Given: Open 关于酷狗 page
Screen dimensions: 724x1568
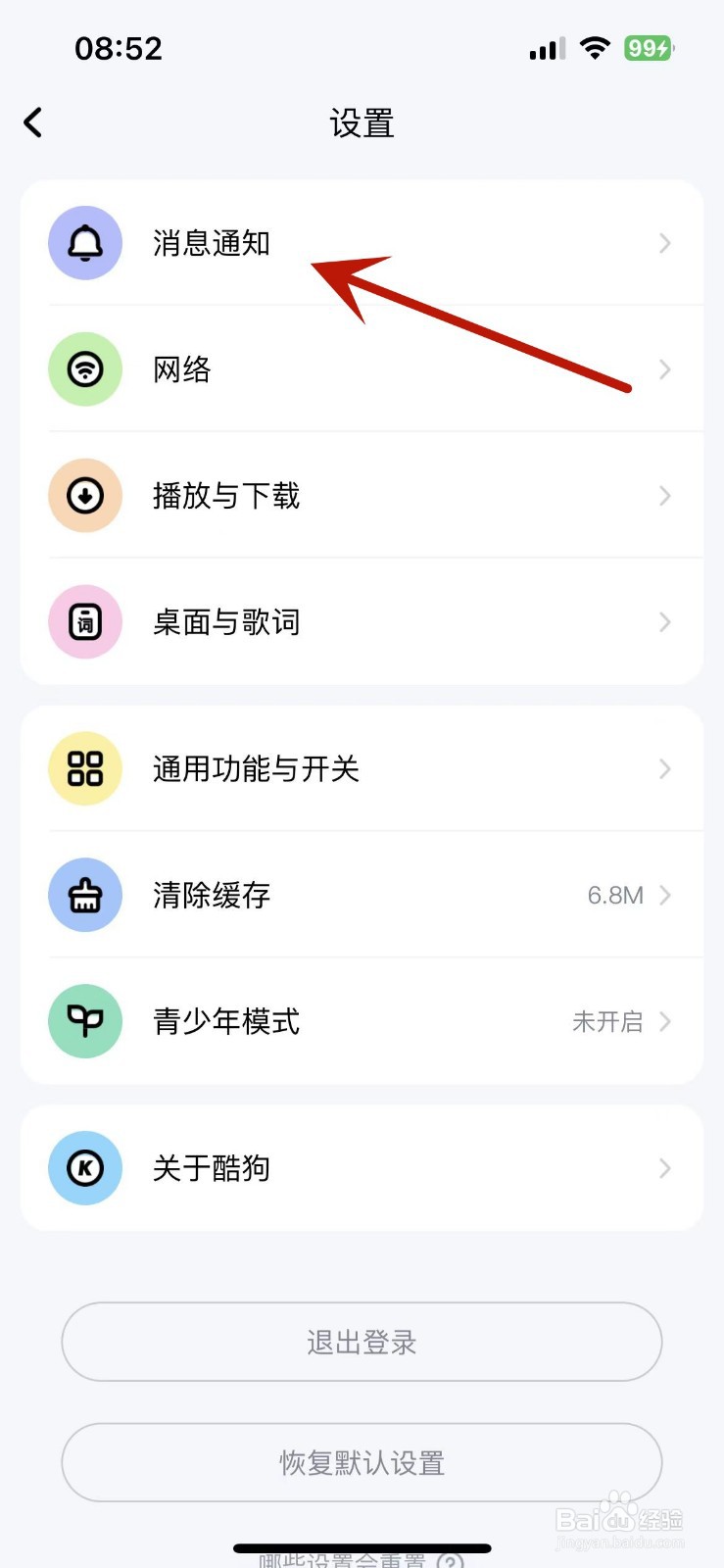Looking at the screenshot, I should [x=362, y=1168].
